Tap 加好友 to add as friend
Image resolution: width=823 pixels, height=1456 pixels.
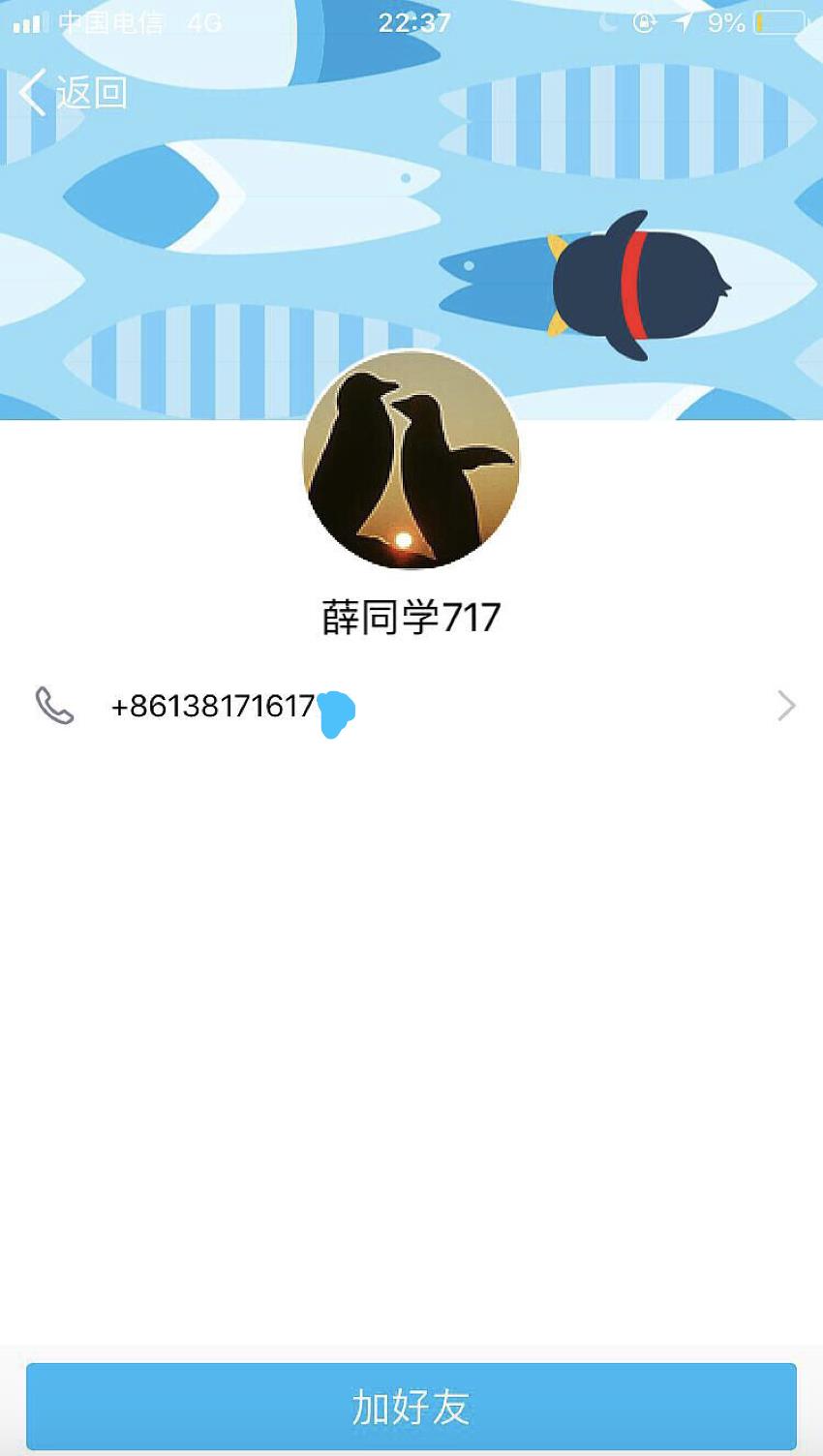[x=411, y=1406]
